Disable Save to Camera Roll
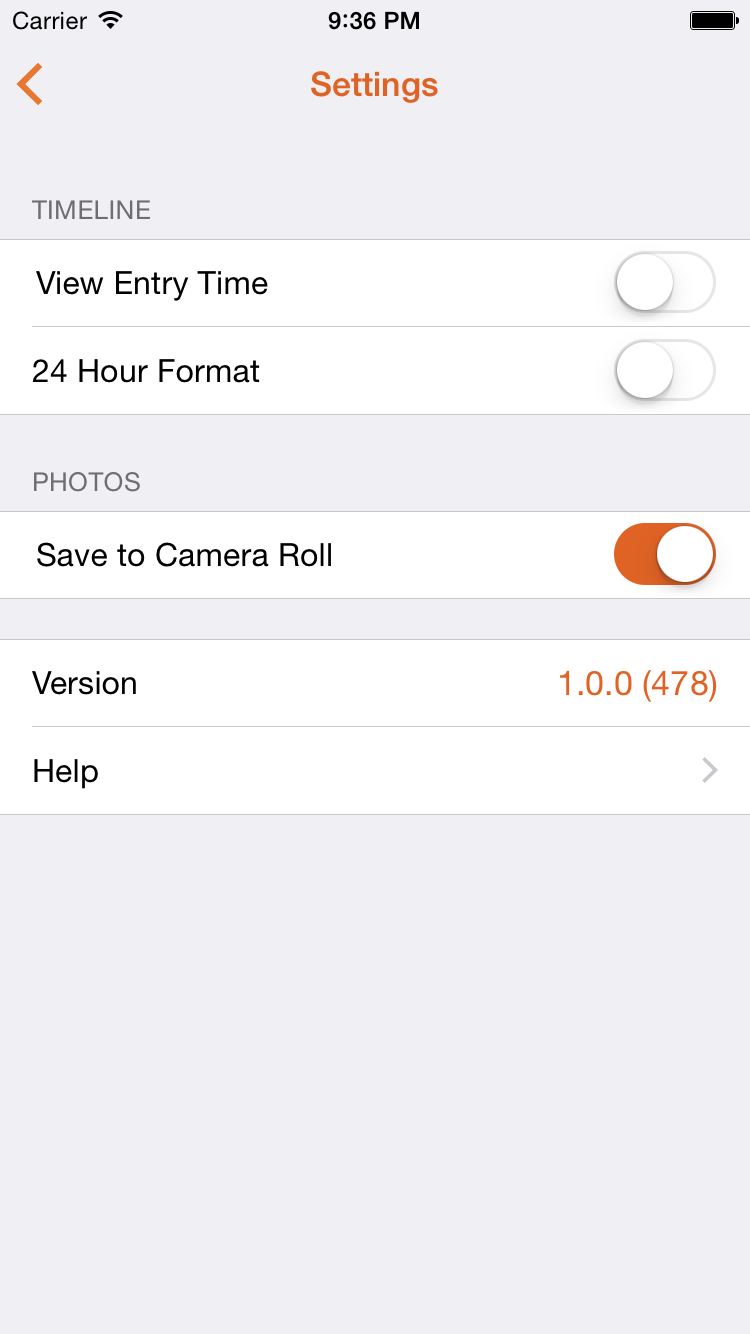This screenshot has height=1334, width=750. point(664,555)
